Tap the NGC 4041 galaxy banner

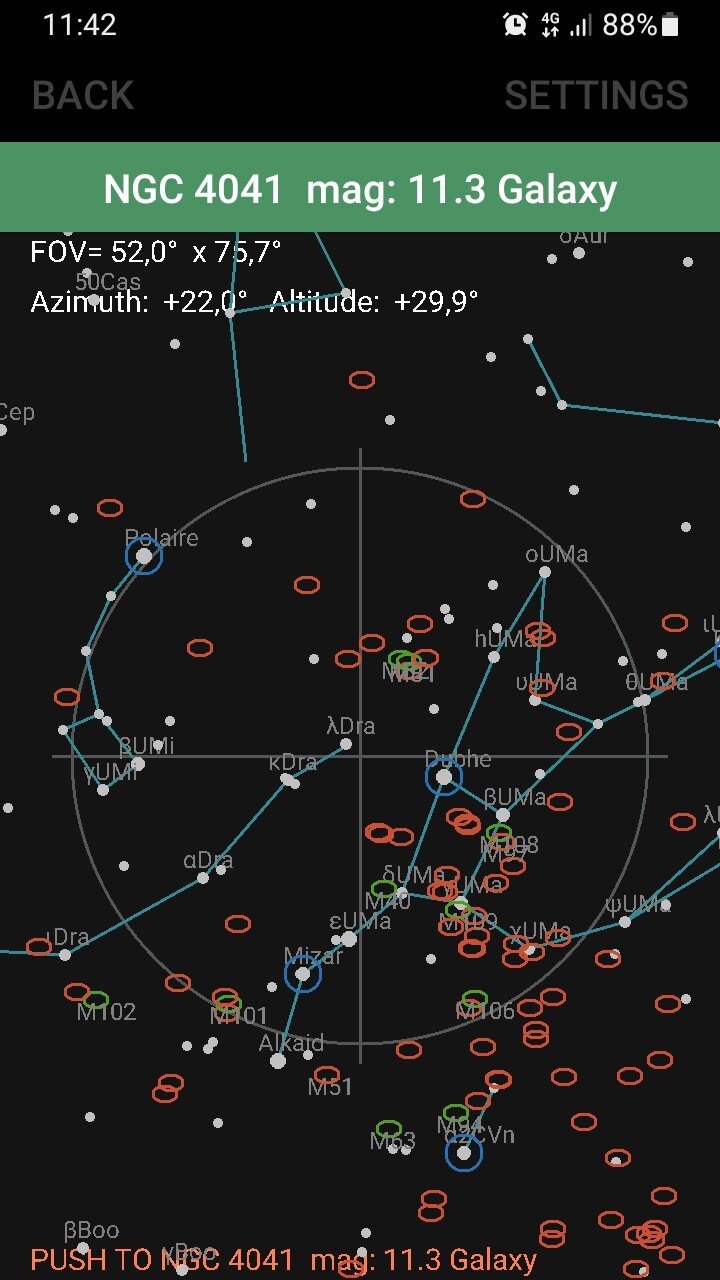point(360,189)
